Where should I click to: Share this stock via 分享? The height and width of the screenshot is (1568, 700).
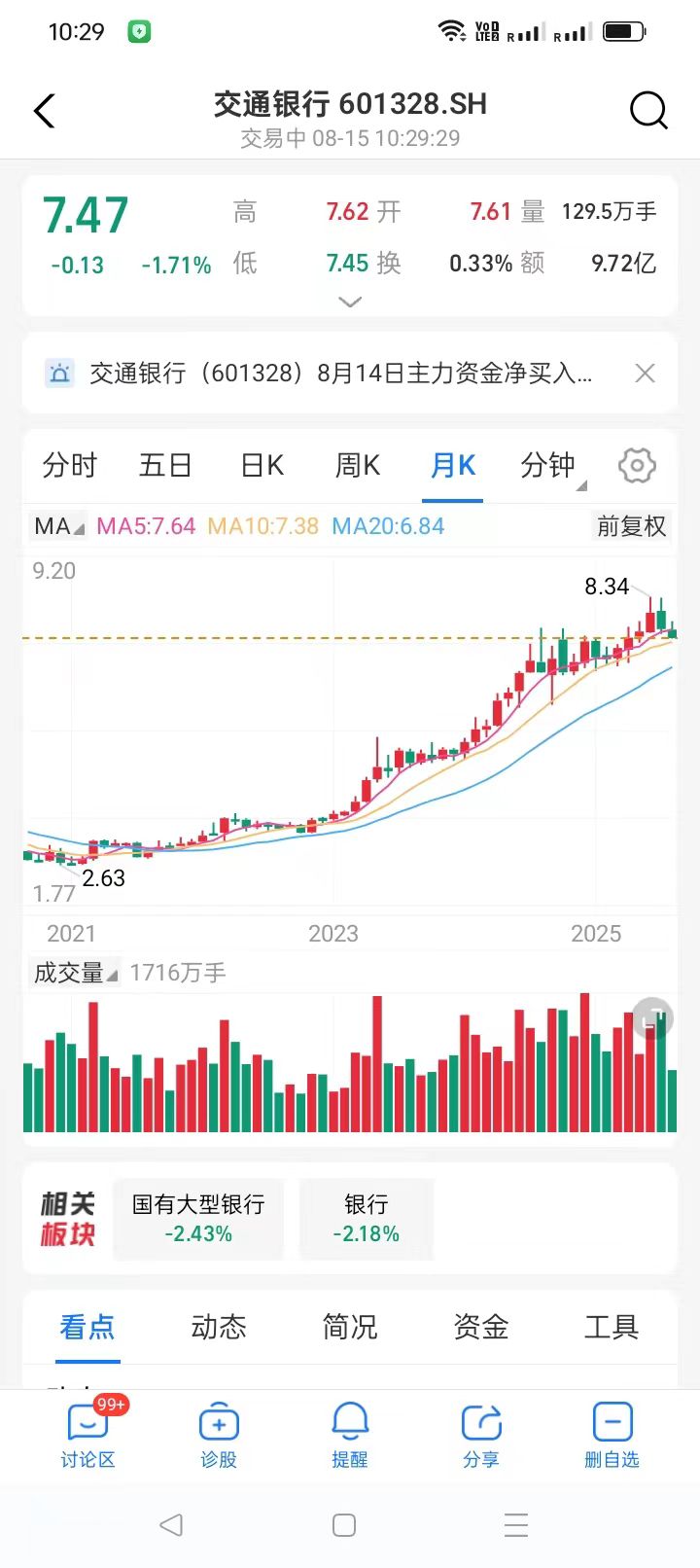(480, 1435)
